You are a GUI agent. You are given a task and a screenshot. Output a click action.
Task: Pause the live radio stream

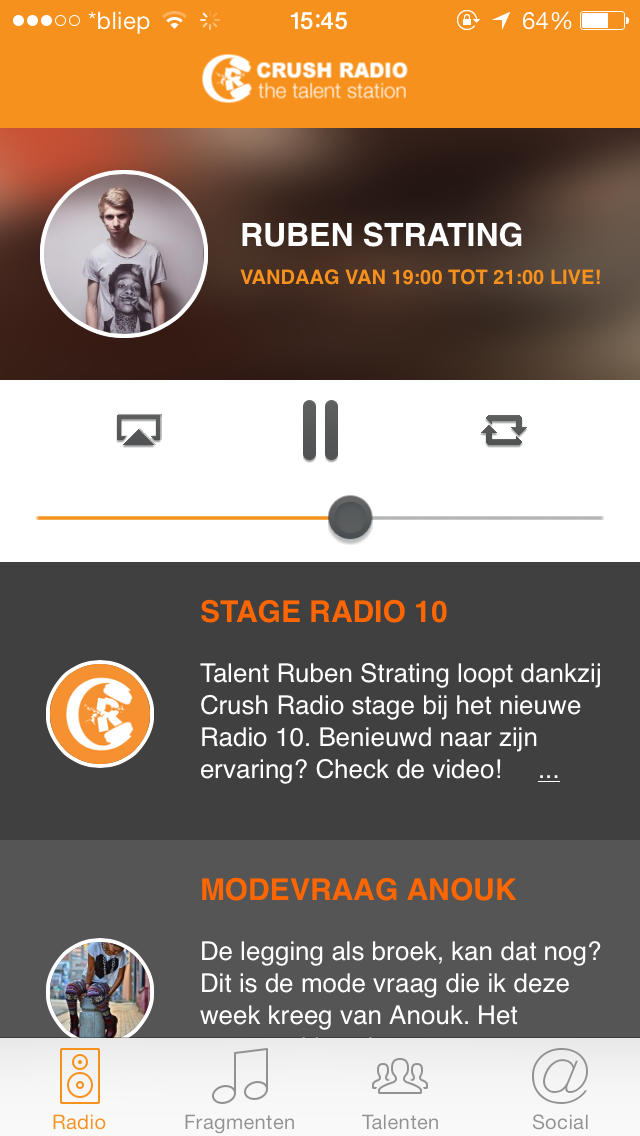pos(320,430)
